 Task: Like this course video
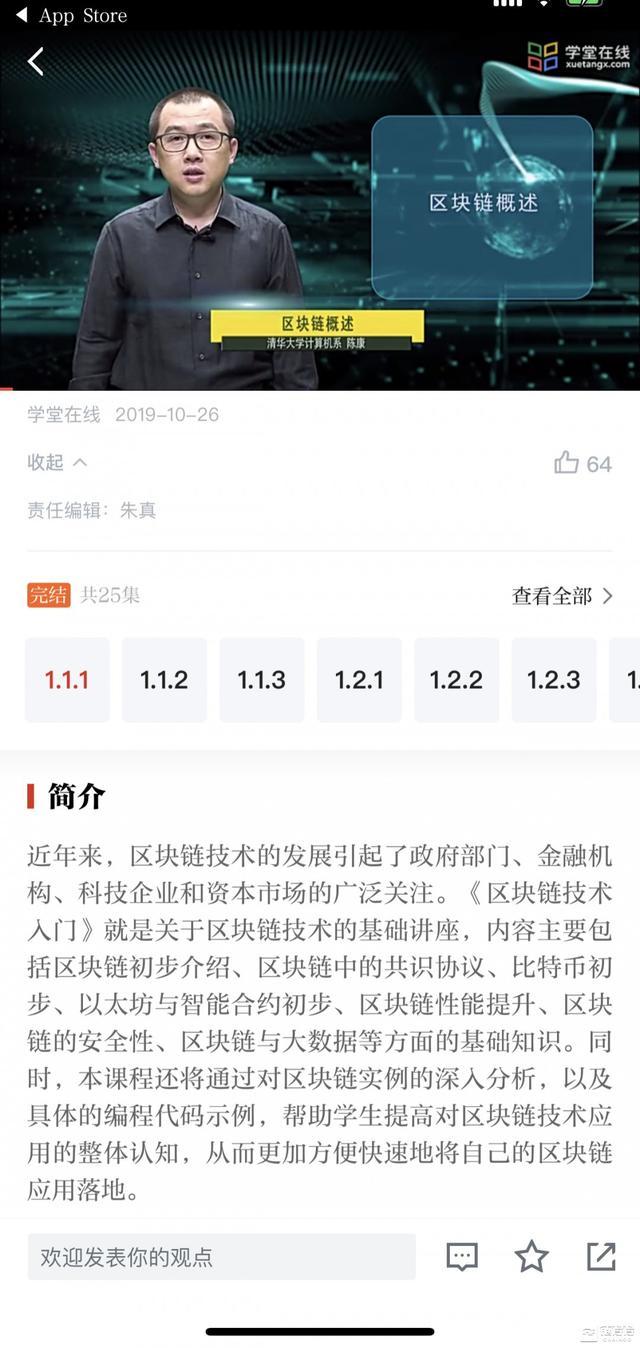(568, 463)
